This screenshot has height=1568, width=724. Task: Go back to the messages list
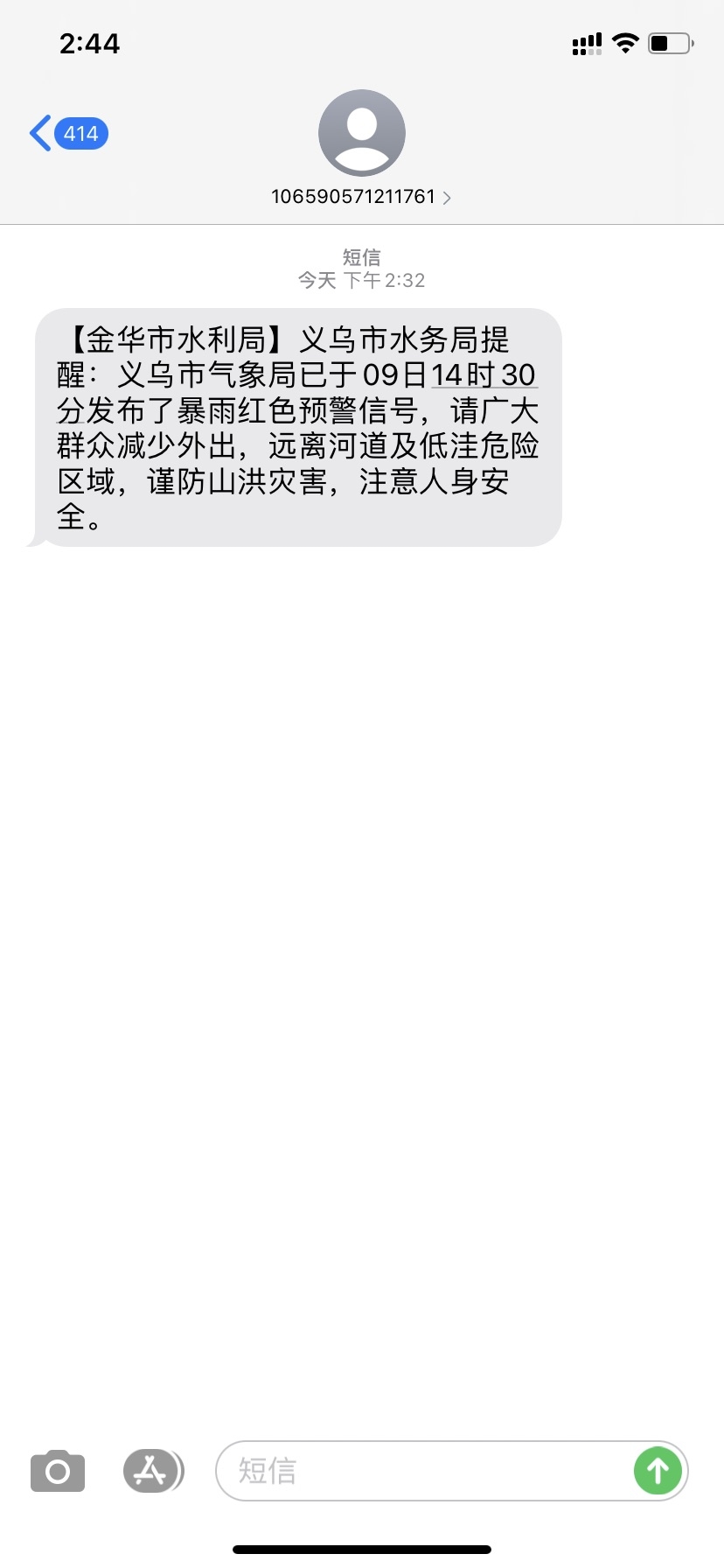66,134
